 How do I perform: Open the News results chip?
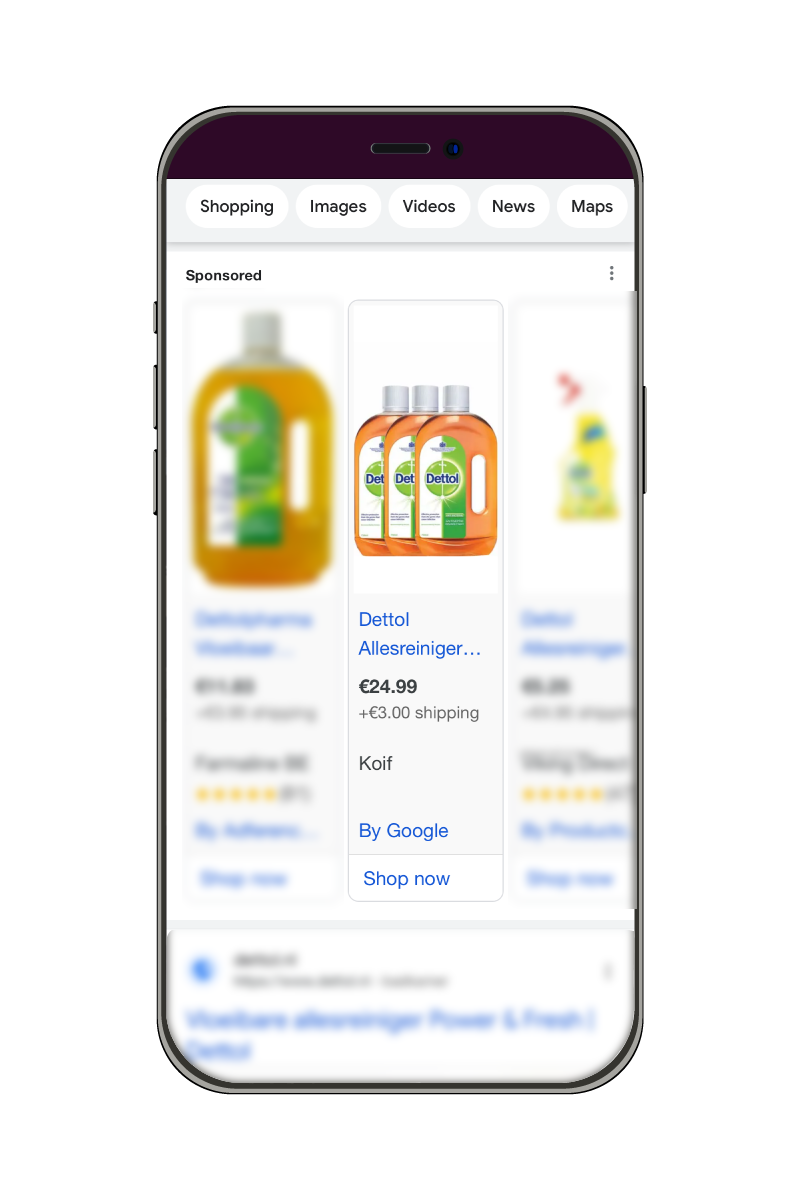513,207
